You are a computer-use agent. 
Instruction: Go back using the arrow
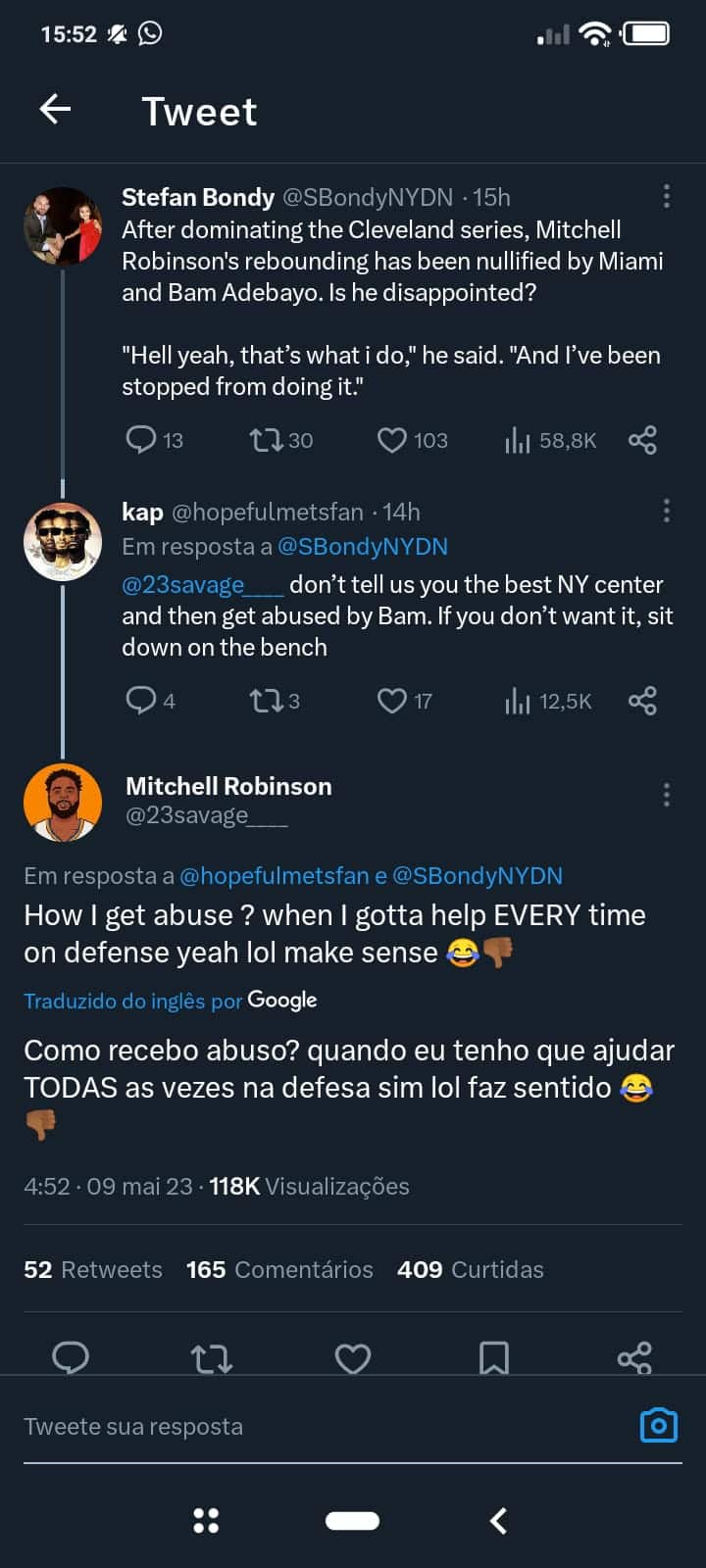[x=56, y=109]
